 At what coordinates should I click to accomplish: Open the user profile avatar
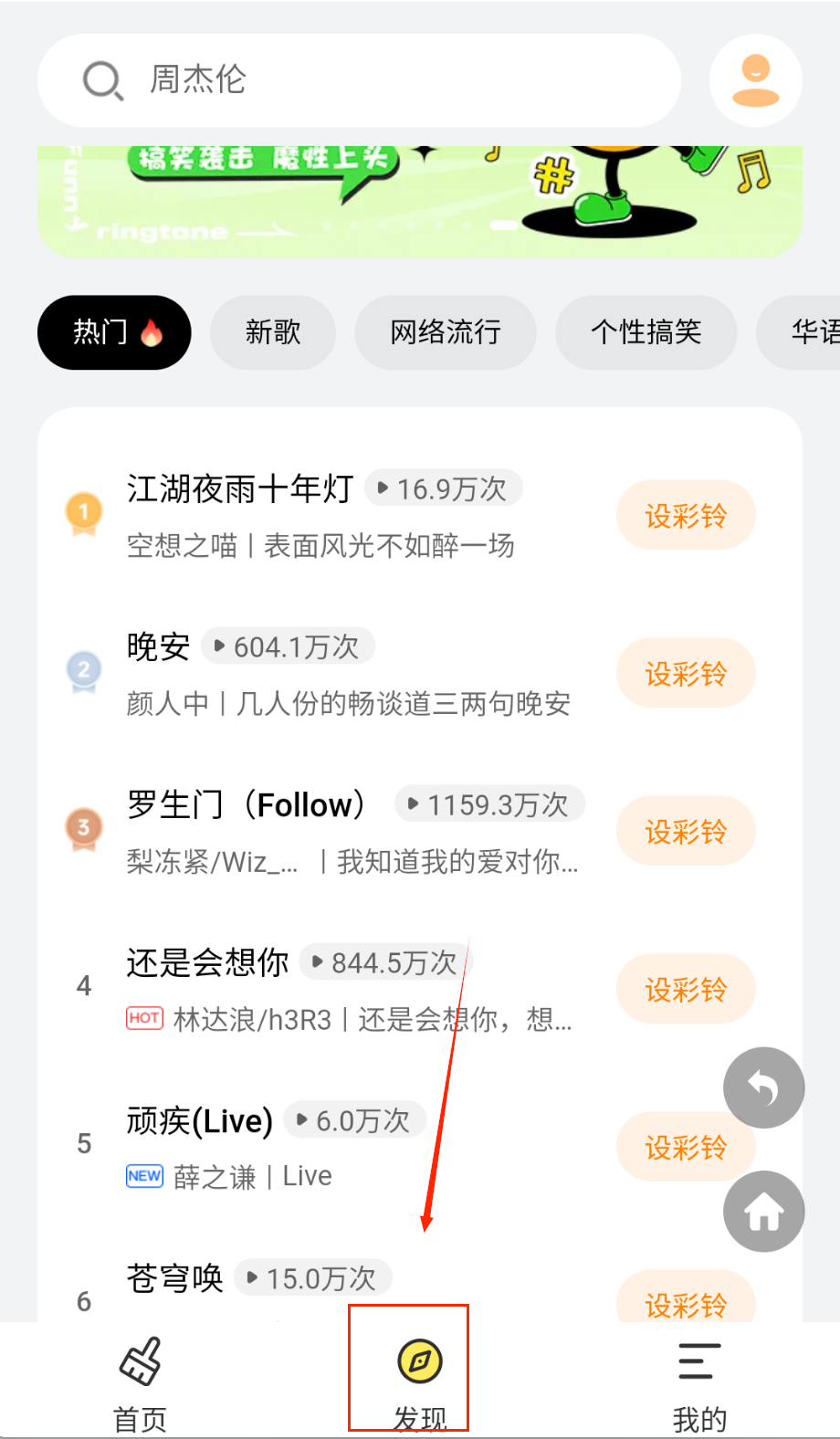coord(755,80)
